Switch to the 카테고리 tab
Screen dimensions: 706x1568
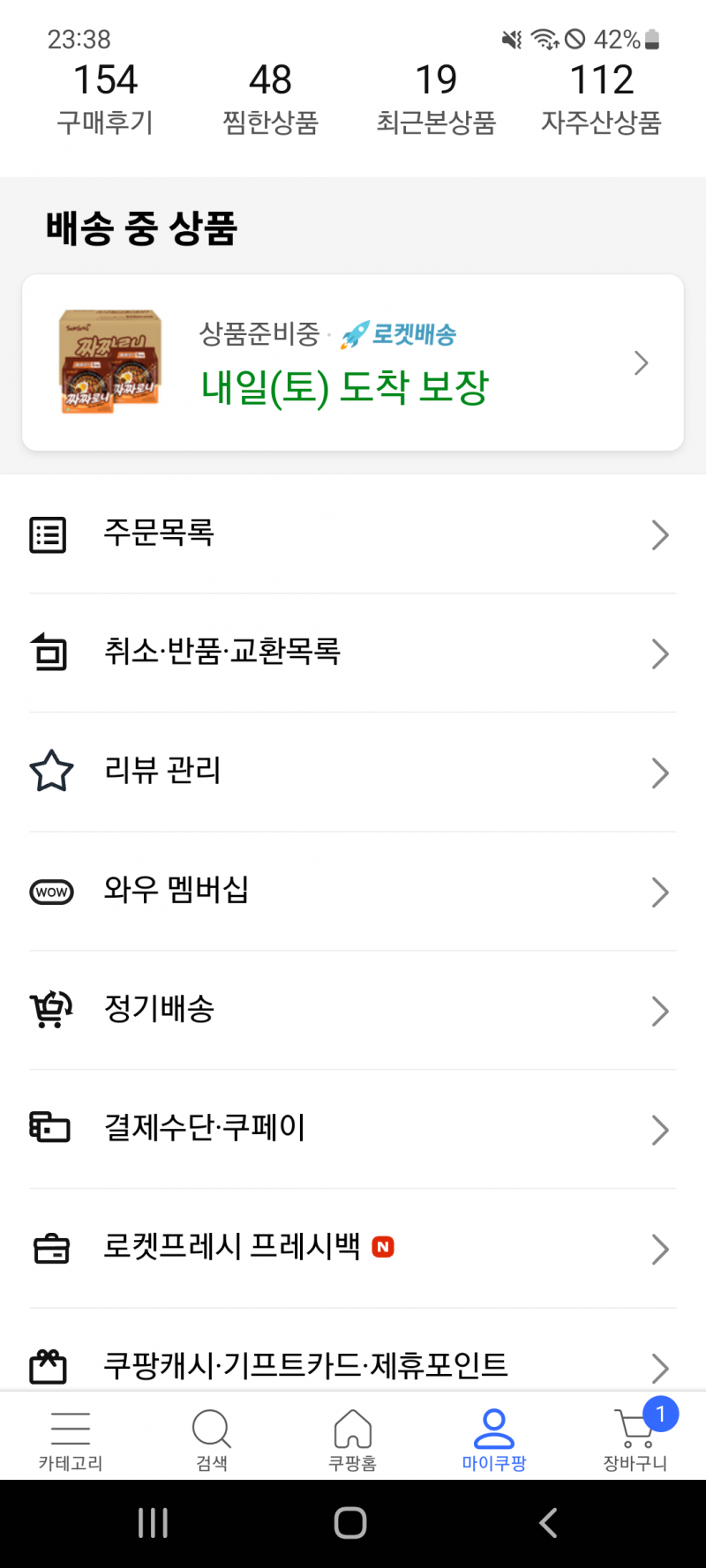(71, 1439)
